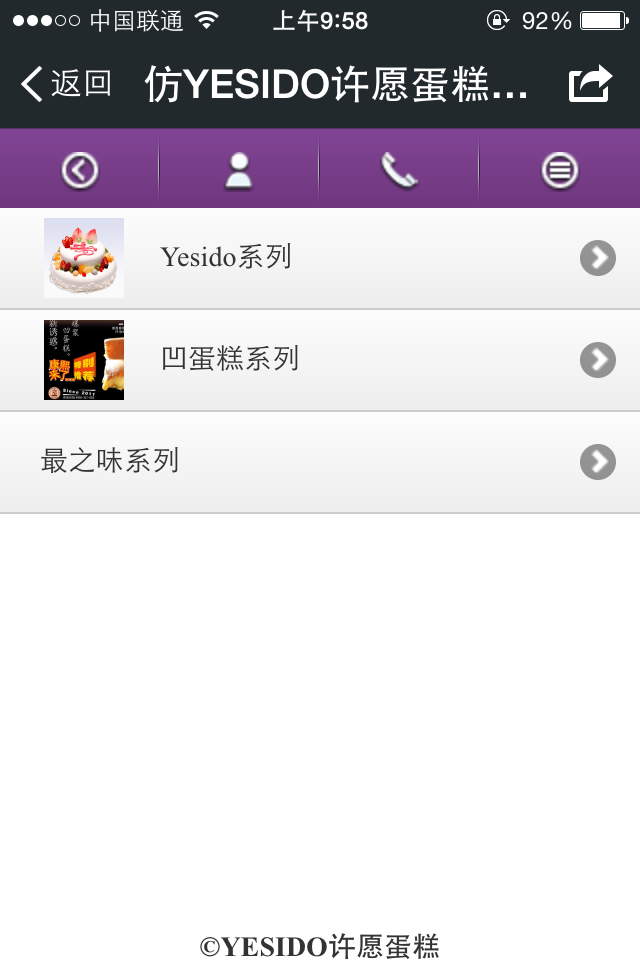Open the Yesido系列 category
This screenshot has width=640, height=960.
coord(320,258)
